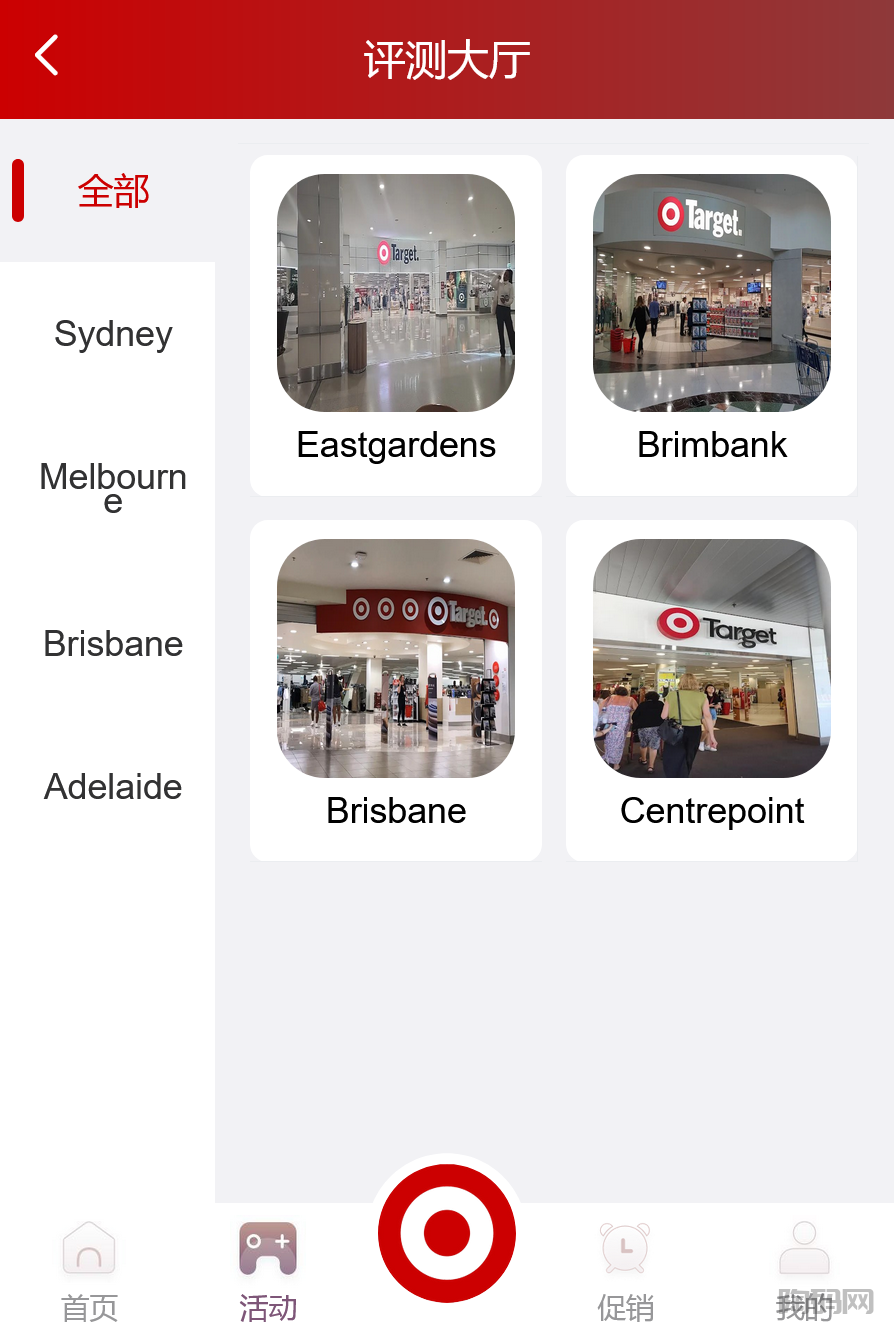894x1334 pixels.
Task: Filter stores by Sydney
Action: (113, 334)
